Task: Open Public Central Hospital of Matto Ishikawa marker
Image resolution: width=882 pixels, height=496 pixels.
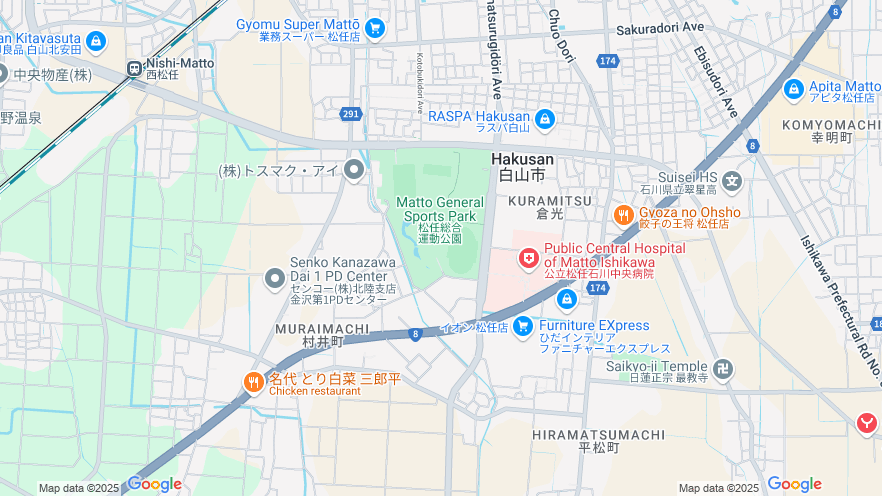Action: (x=528, y=259)
